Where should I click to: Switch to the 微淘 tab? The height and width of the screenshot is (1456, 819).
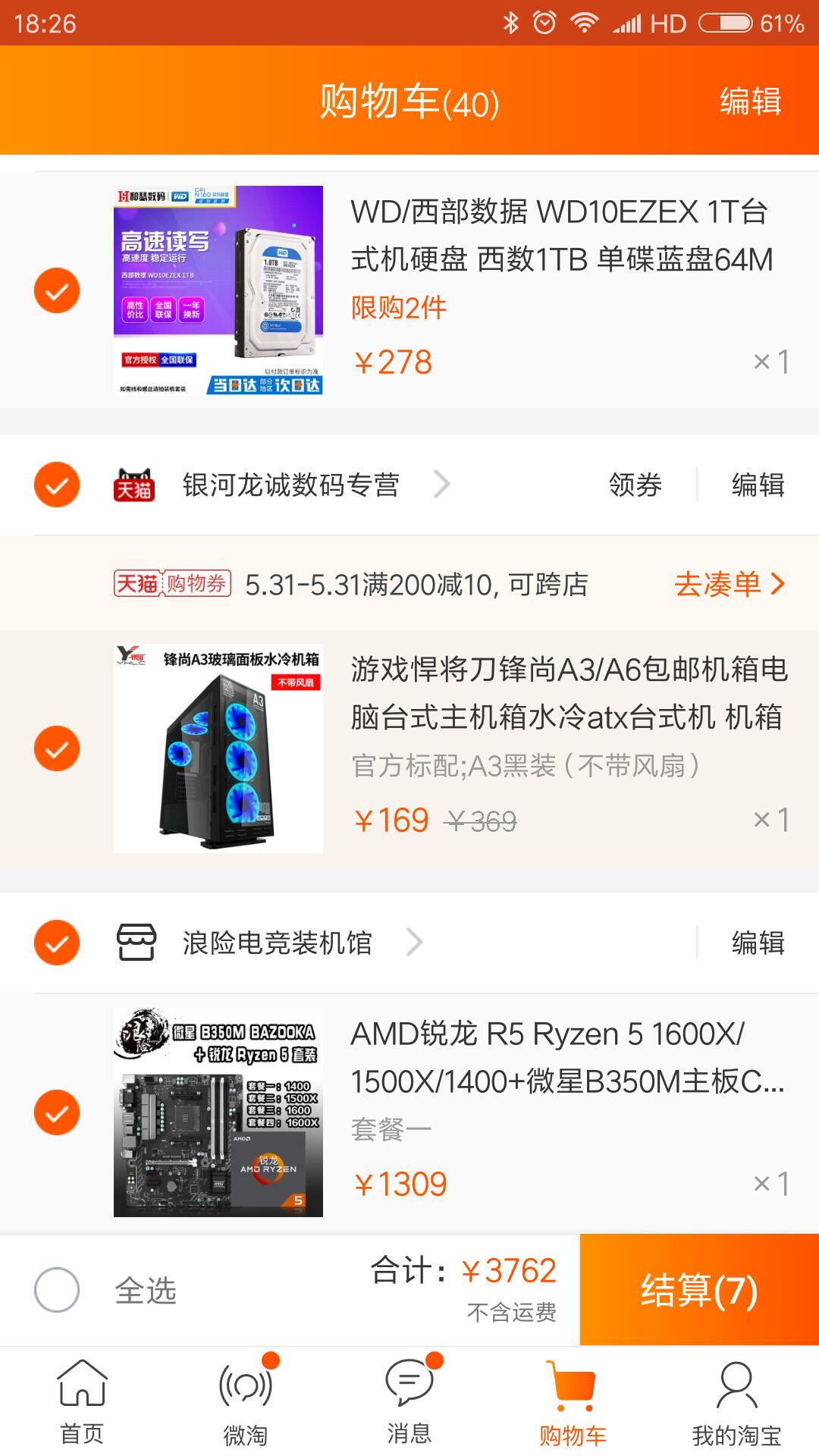click(245, 1402)
